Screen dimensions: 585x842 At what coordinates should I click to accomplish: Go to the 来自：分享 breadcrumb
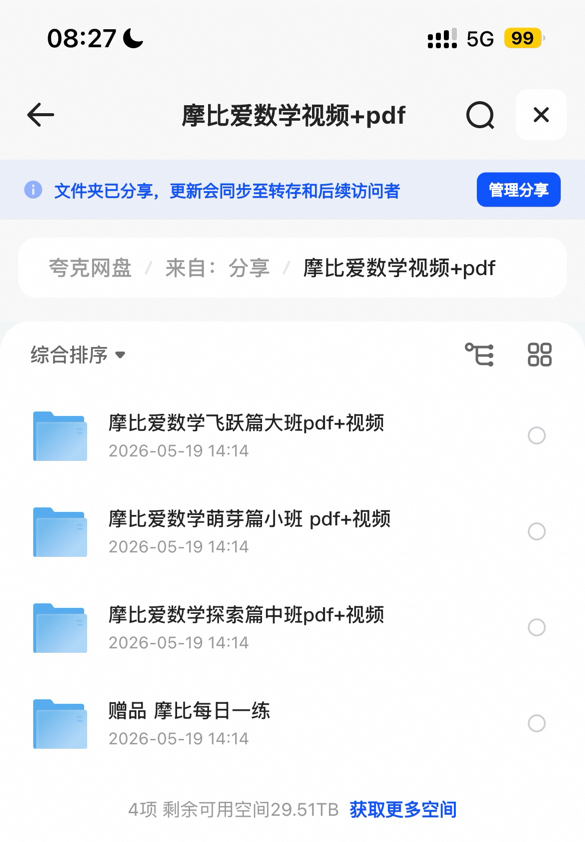(x=217, y=267)
